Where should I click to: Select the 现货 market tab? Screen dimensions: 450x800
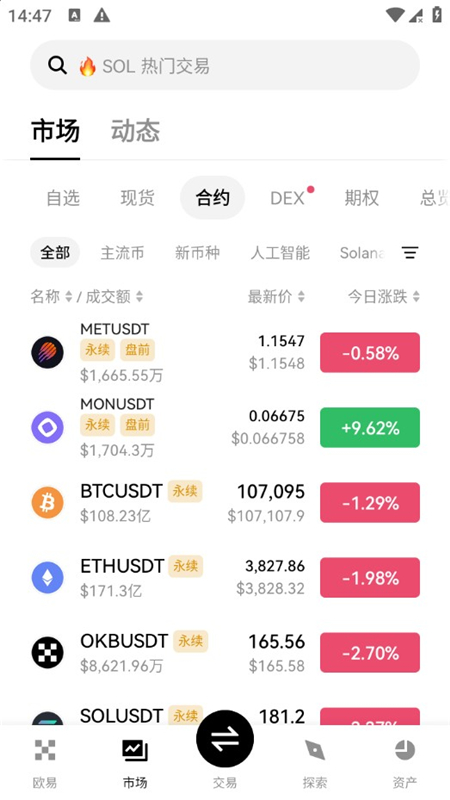point(137,198)
